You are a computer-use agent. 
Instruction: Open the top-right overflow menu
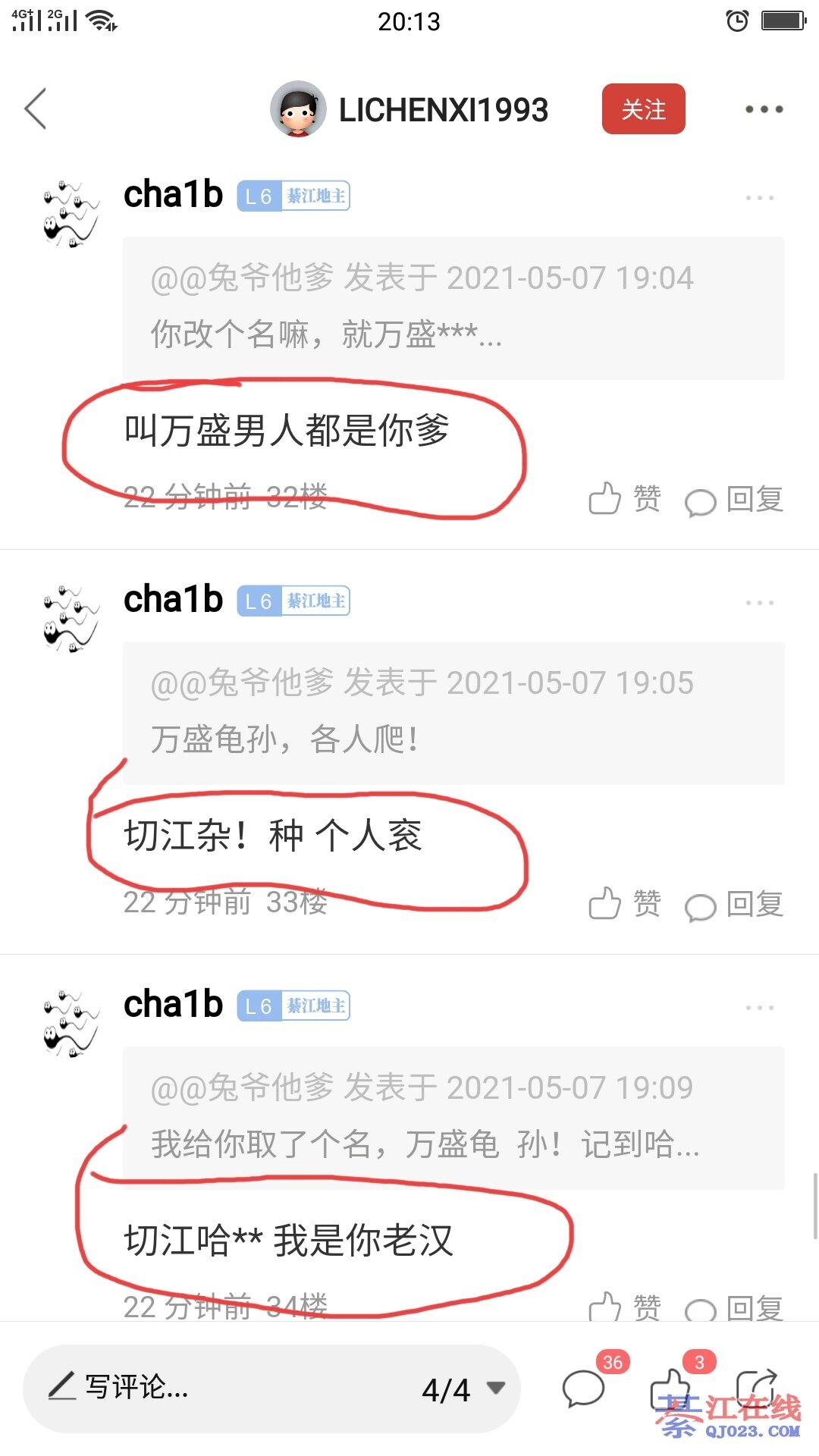tap(763, 109)
